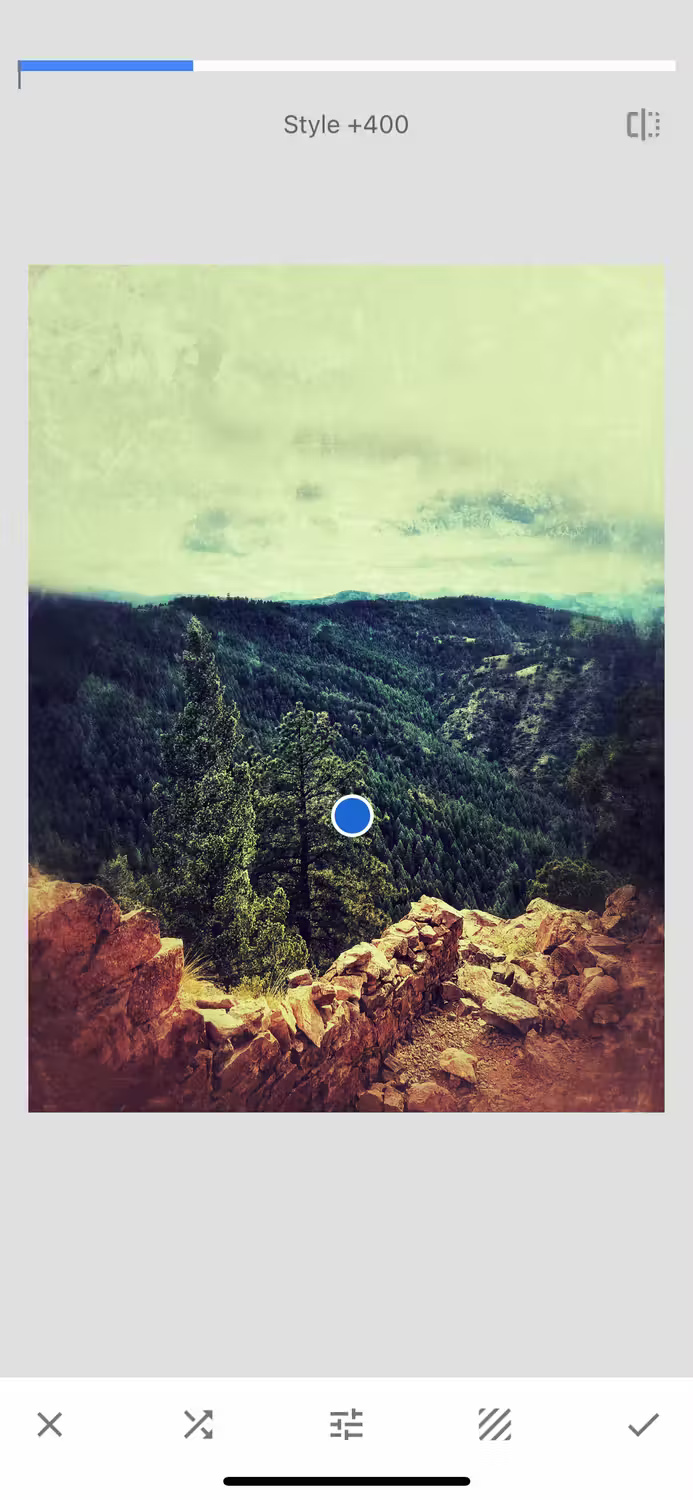The image size is (693, 1500).
Task: Cancel the filter with the X icon
Action: 50,1424
